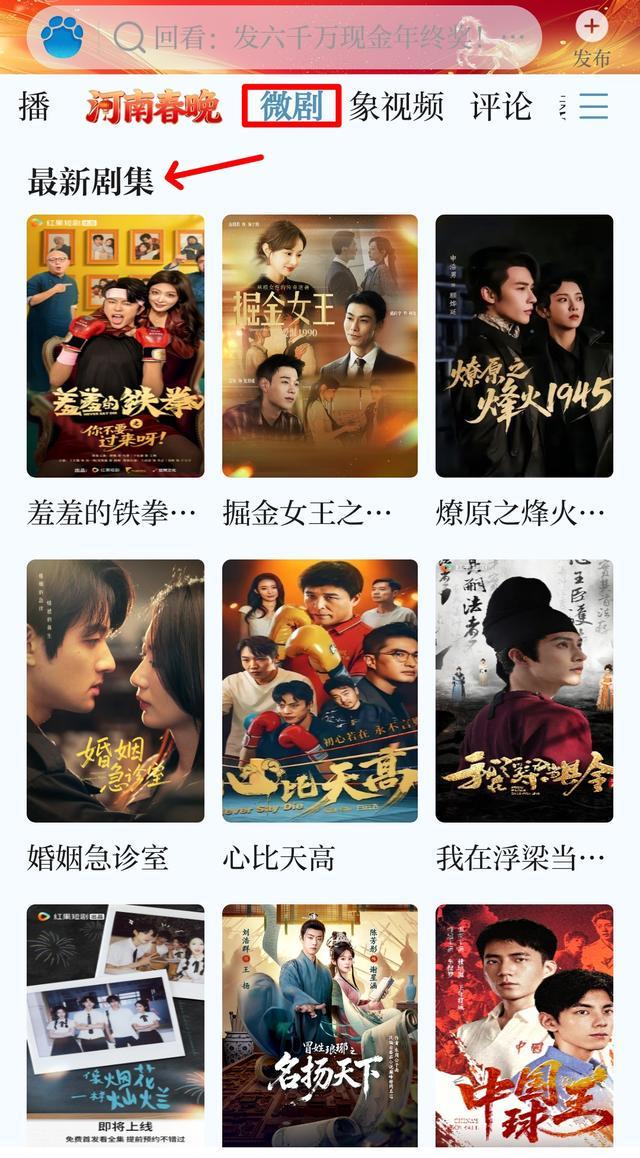Tap the paw logo icon
Viewport: 640px width, 1158px height.
tap(63, 38)
